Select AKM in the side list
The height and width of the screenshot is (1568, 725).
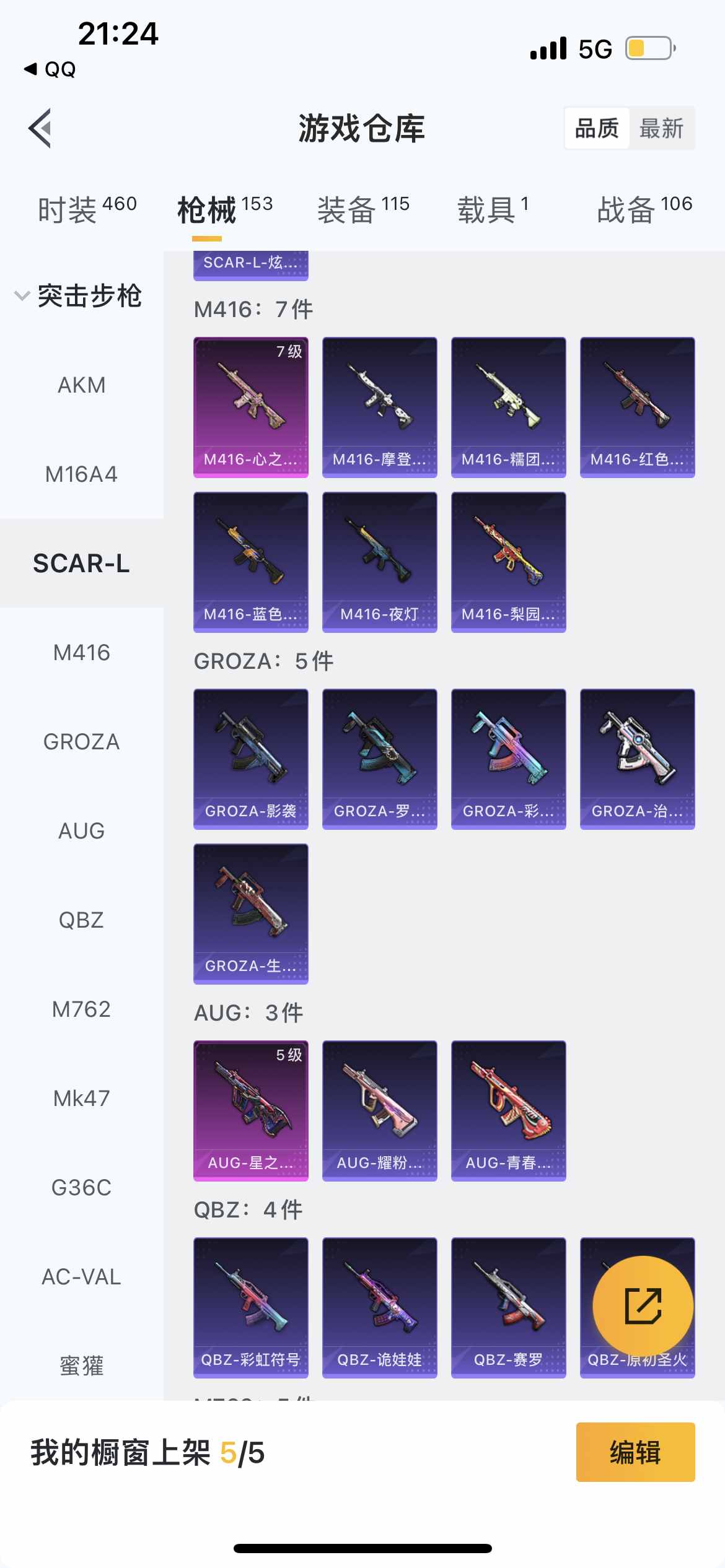(x=81, y=385)
